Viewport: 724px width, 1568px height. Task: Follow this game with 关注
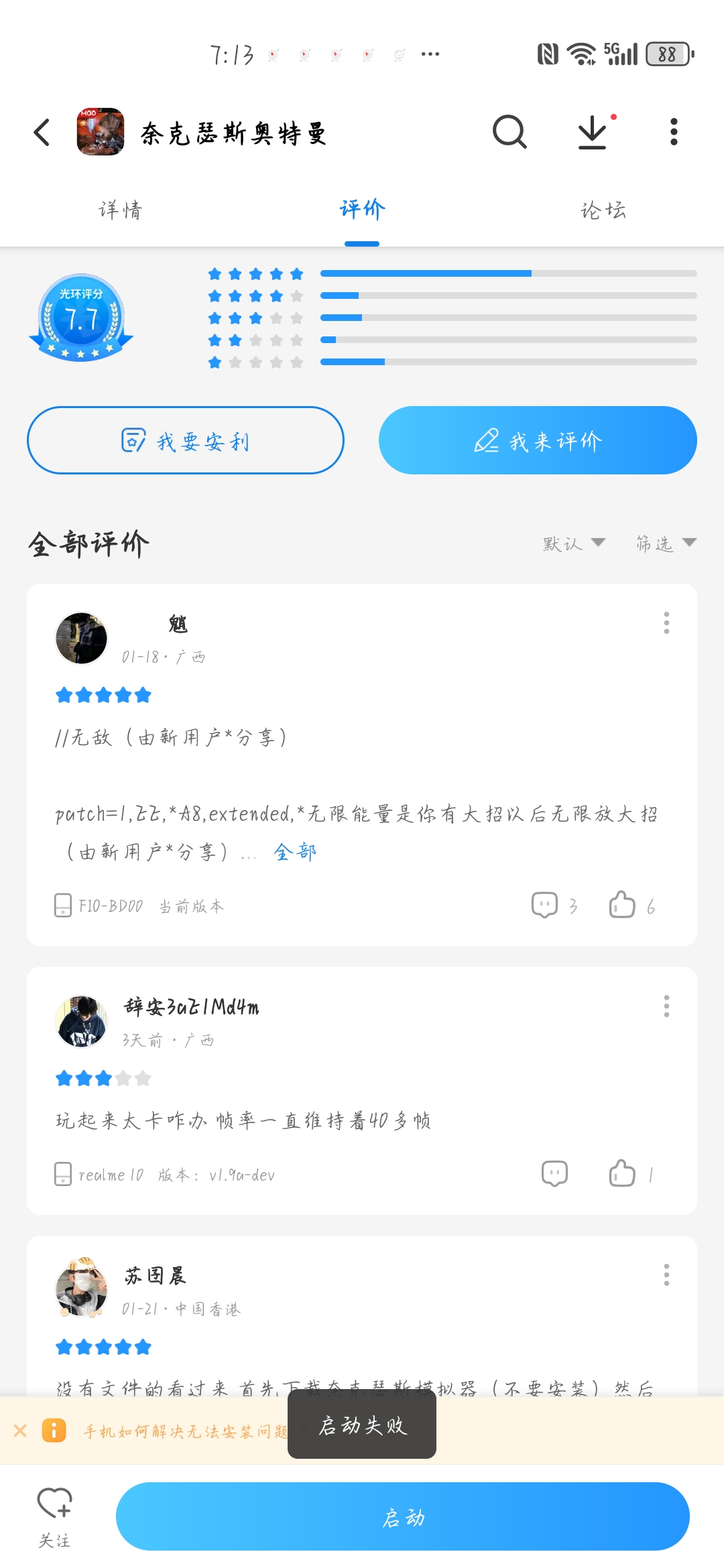pyautogui.click(x=54, y=1516)
